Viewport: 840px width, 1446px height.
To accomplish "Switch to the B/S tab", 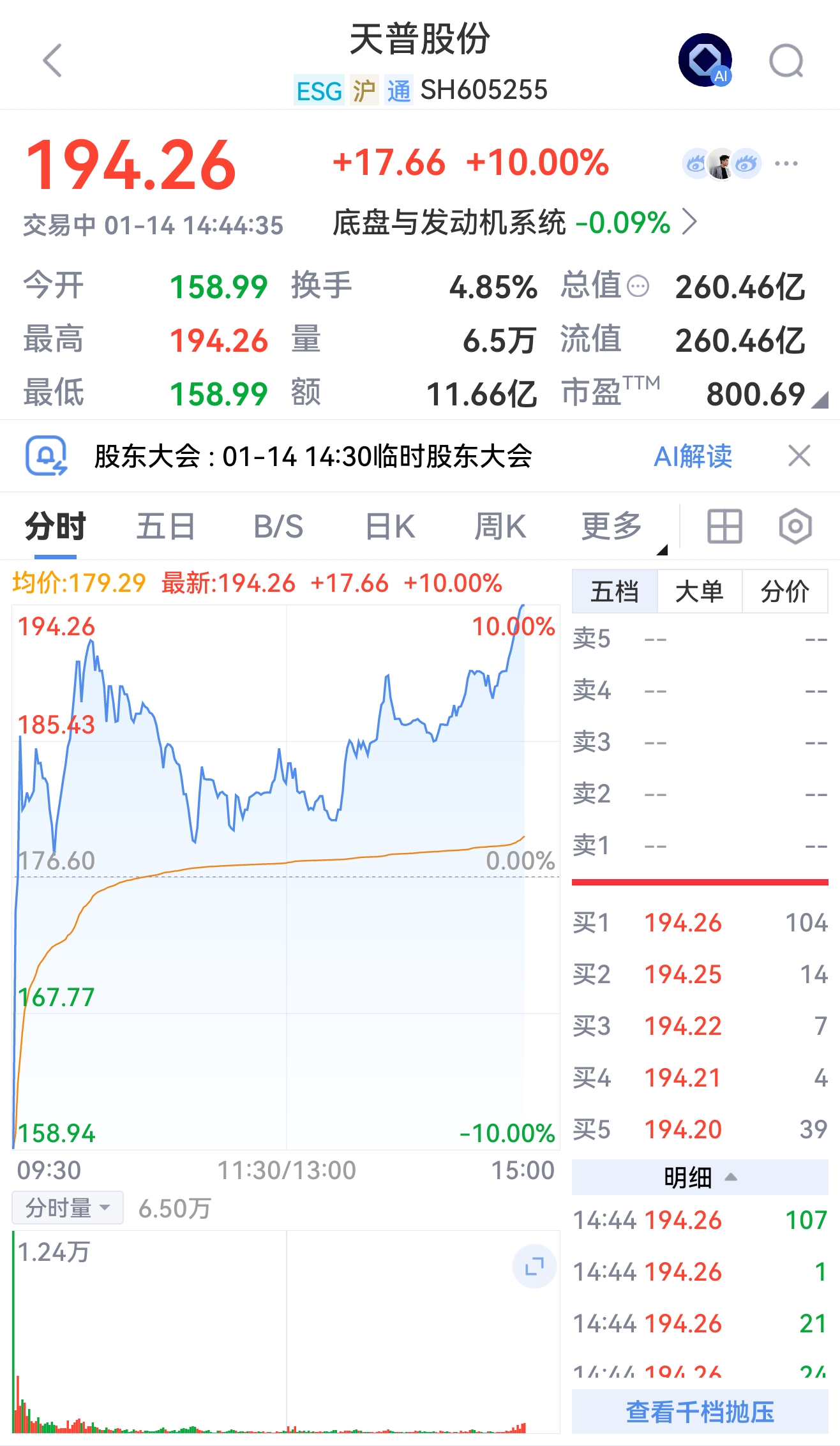I will point(278,527).
